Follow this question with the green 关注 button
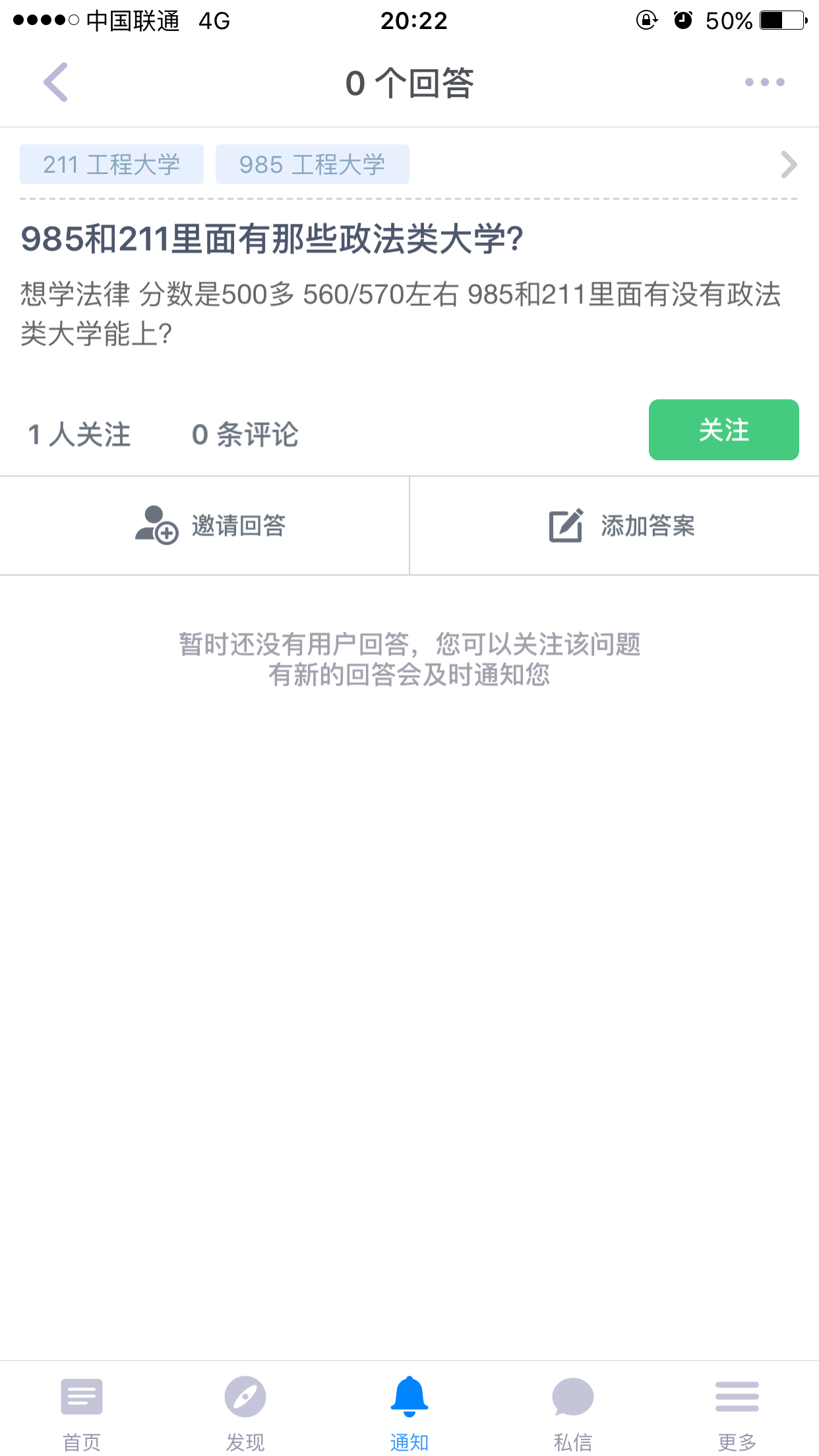 point(723,430)
